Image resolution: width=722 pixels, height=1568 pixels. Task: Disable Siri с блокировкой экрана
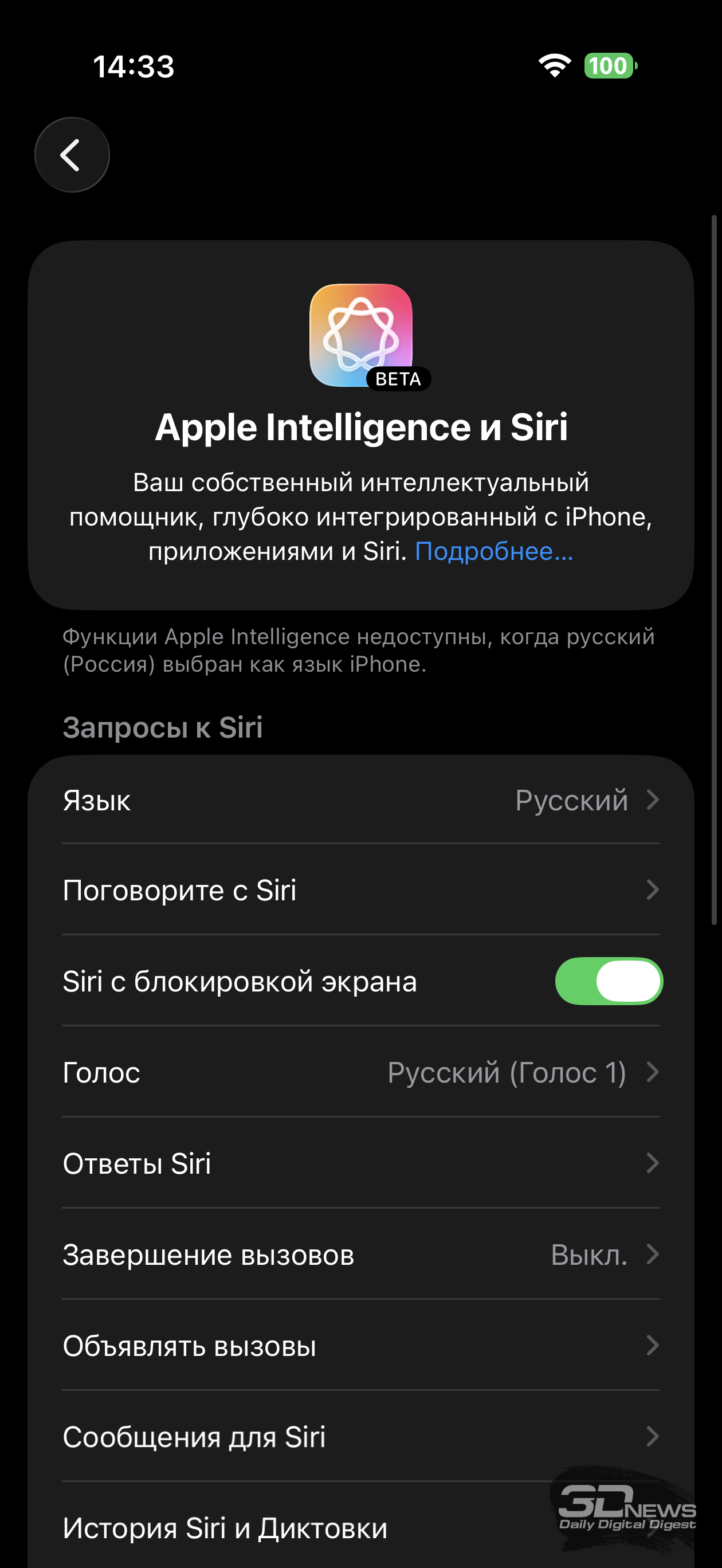[x=608, y=981]
